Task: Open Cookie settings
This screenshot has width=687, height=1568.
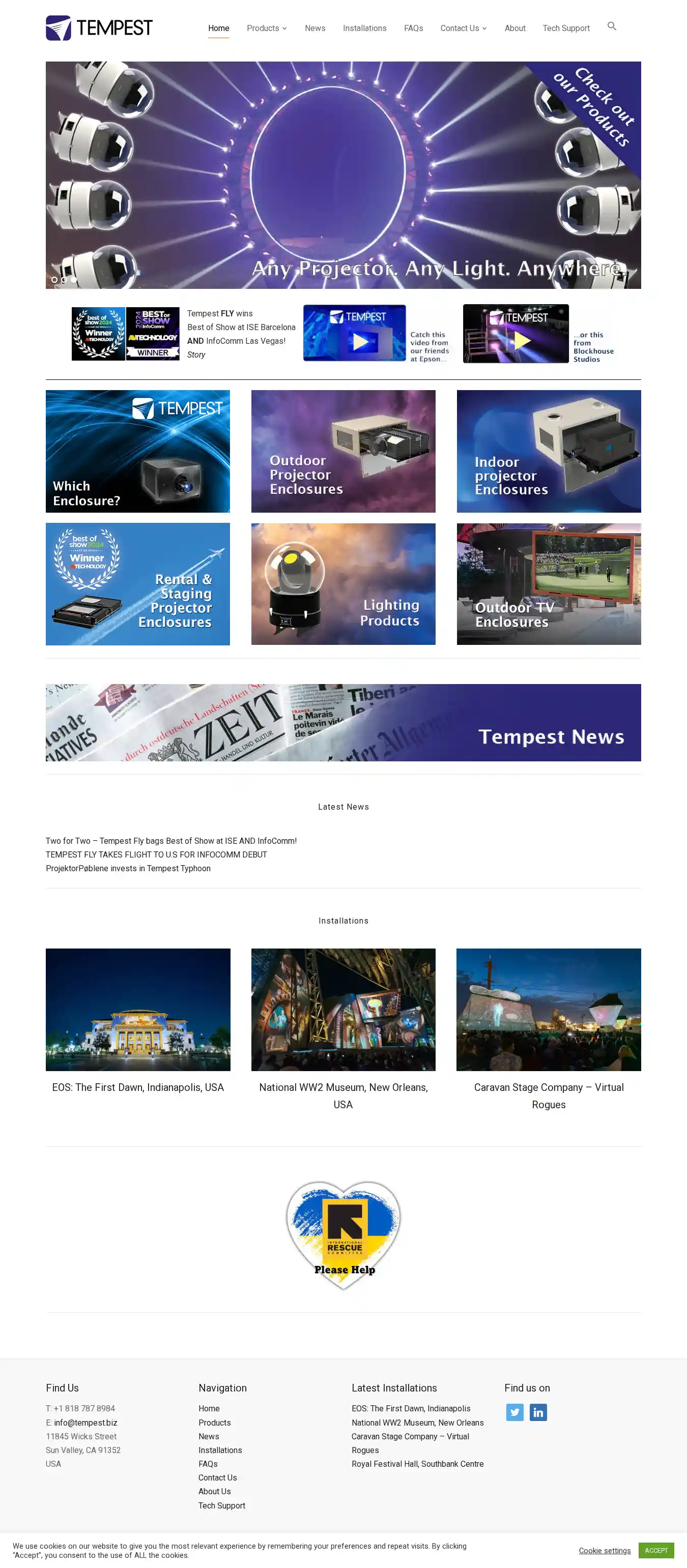Action: point(604,1550)
